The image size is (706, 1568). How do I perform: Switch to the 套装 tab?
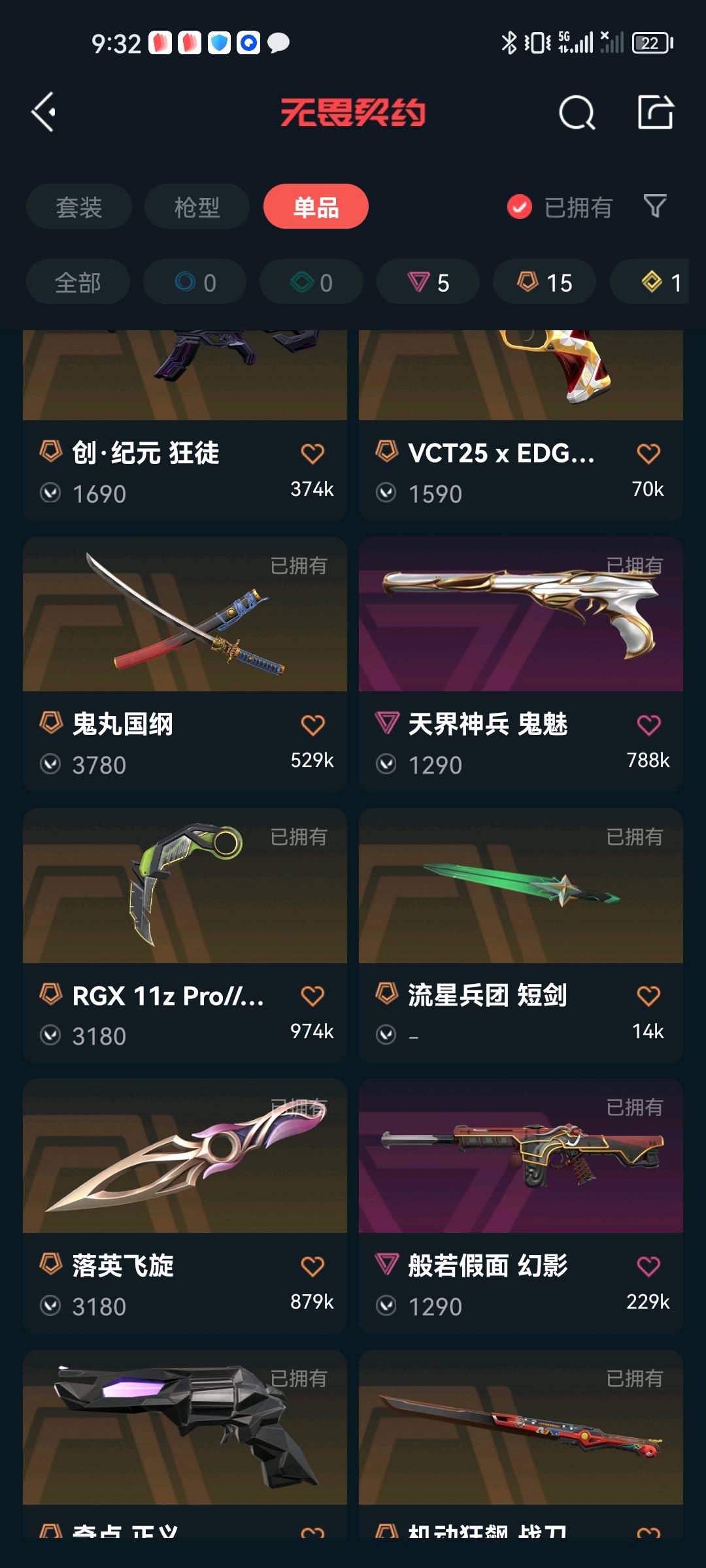79,207
